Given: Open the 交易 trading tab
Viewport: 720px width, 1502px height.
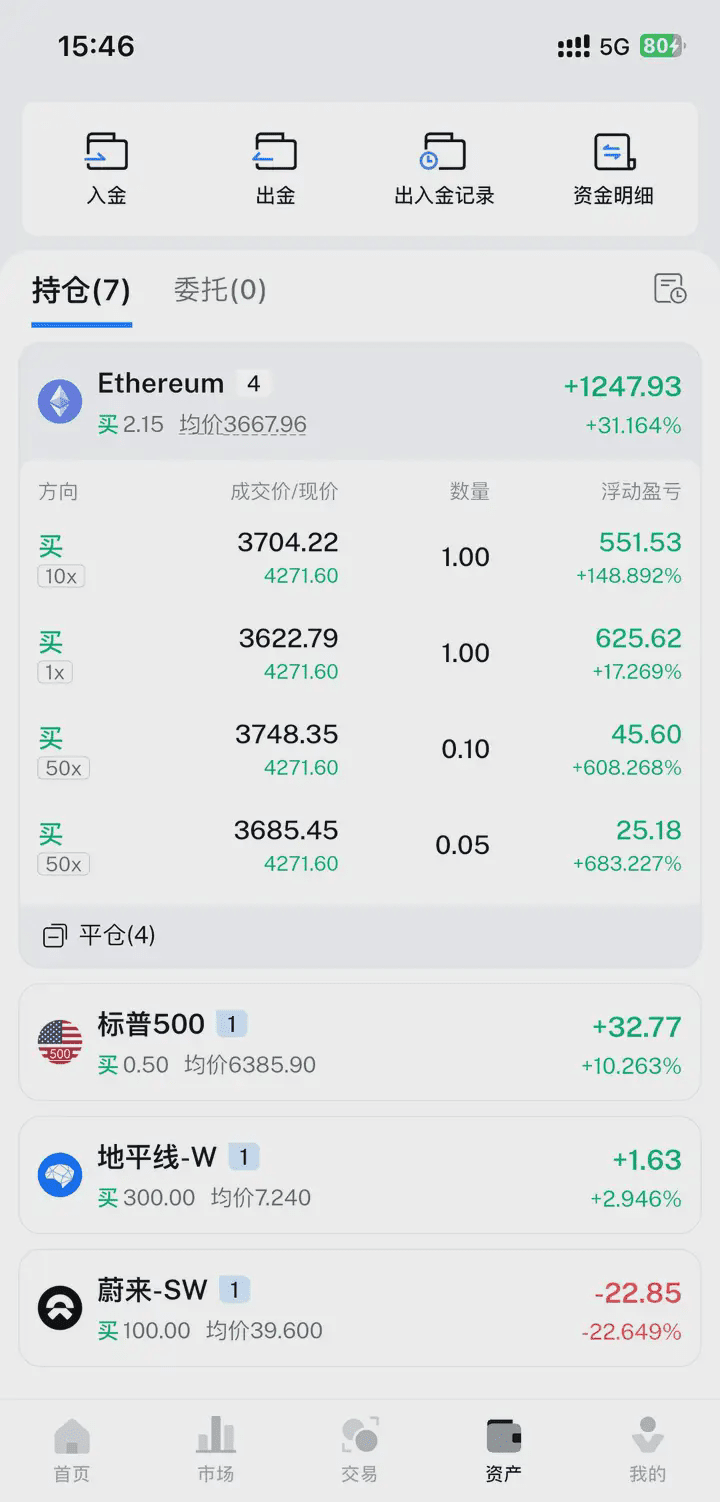Looking at the screenshot, I should [360, 1449].
